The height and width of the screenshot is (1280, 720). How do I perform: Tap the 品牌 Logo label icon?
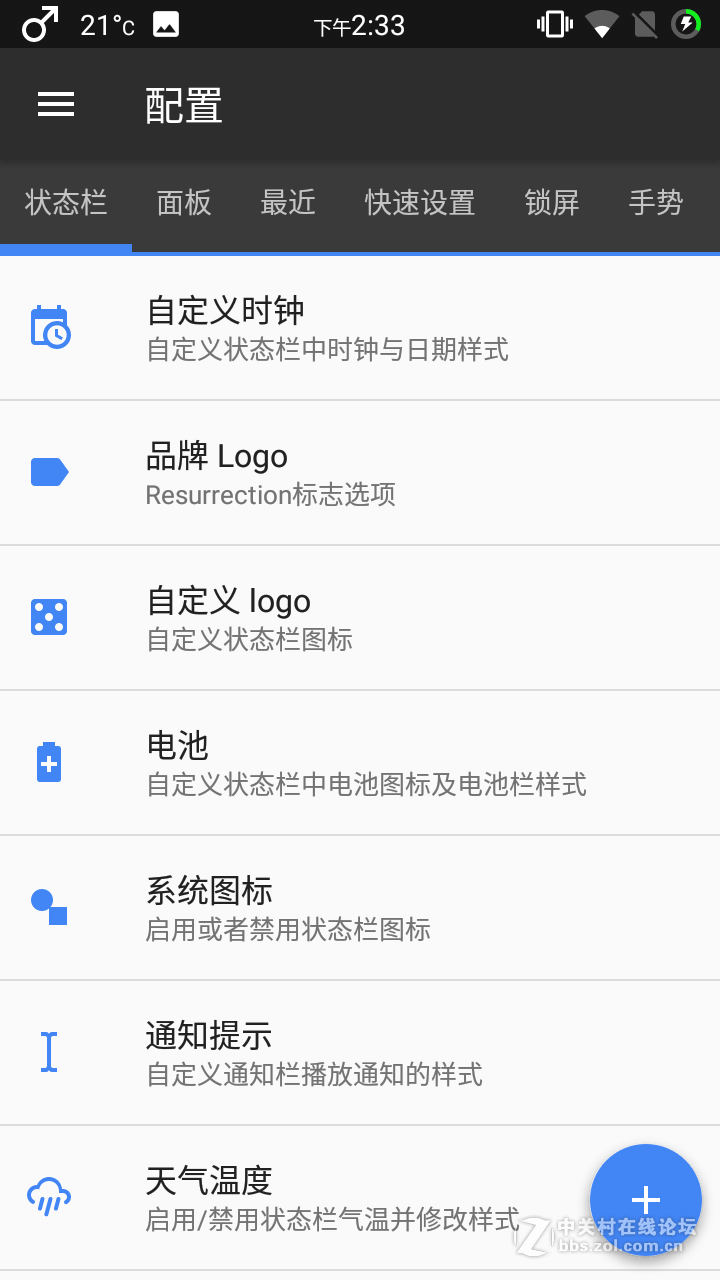49,471
